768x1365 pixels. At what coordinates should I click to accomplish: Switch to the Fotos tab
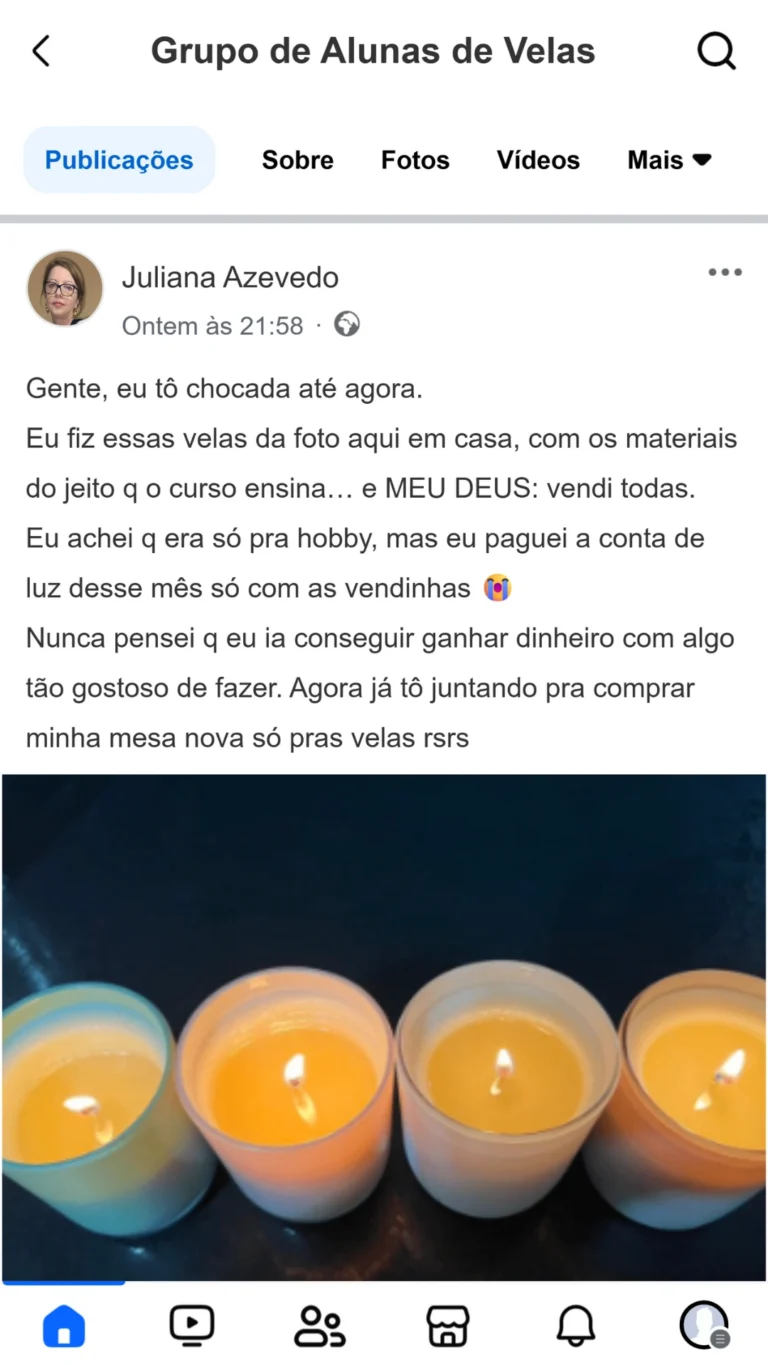[415, 160]
